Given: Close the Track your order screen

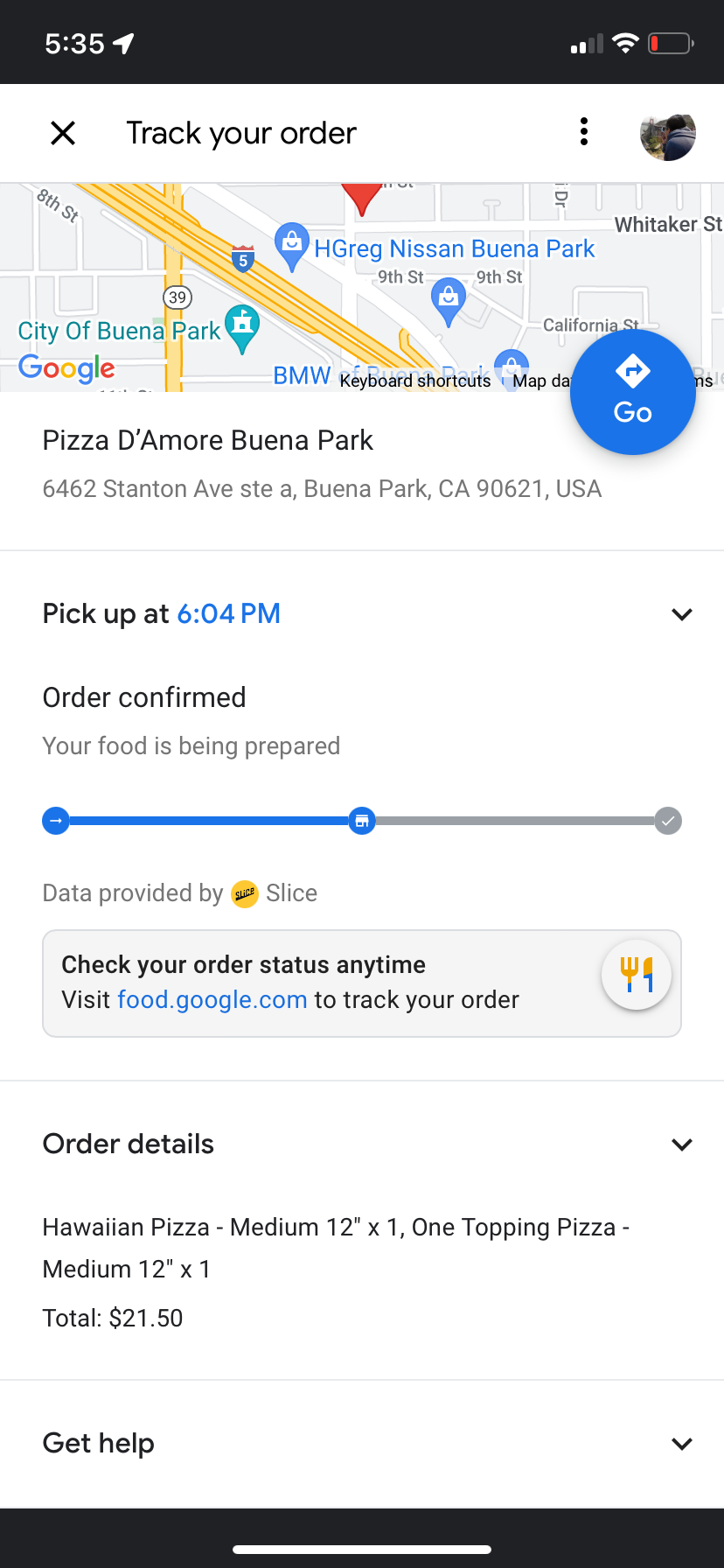Looking at the screenshot, I should pos(63,133).
